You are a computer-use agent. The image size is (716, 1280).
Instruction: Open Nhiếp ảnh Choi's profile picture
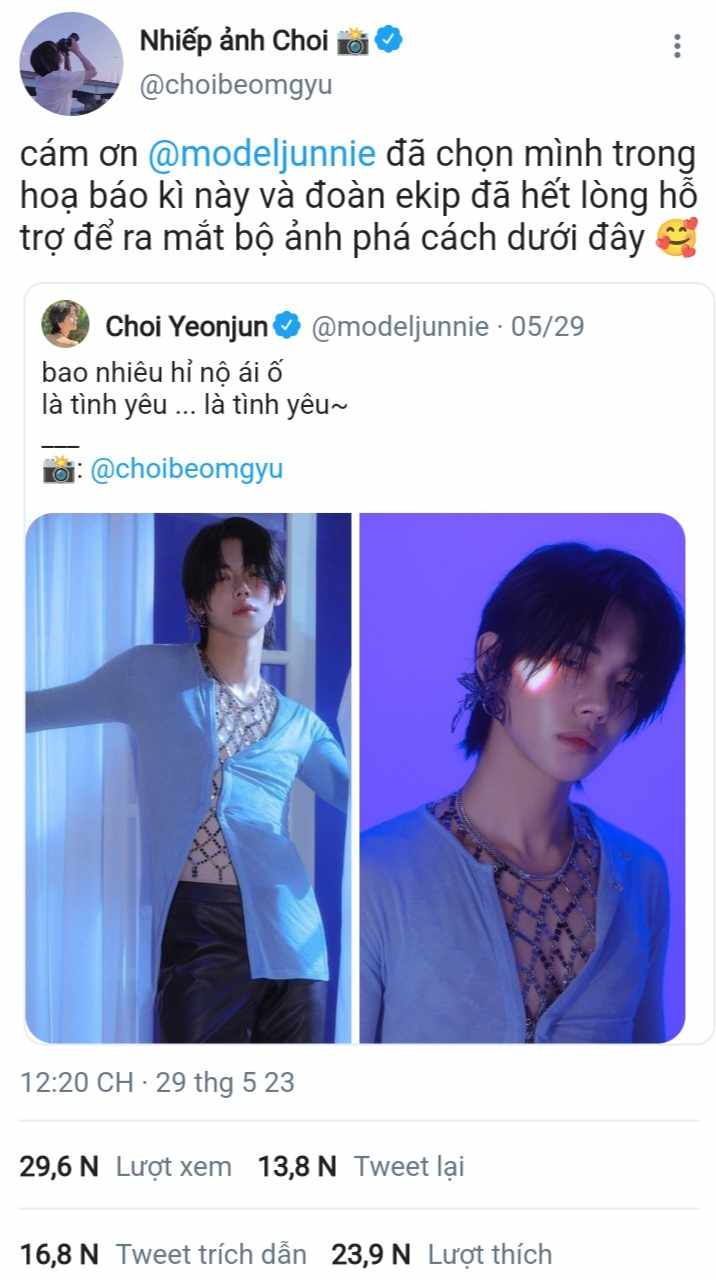65,64
